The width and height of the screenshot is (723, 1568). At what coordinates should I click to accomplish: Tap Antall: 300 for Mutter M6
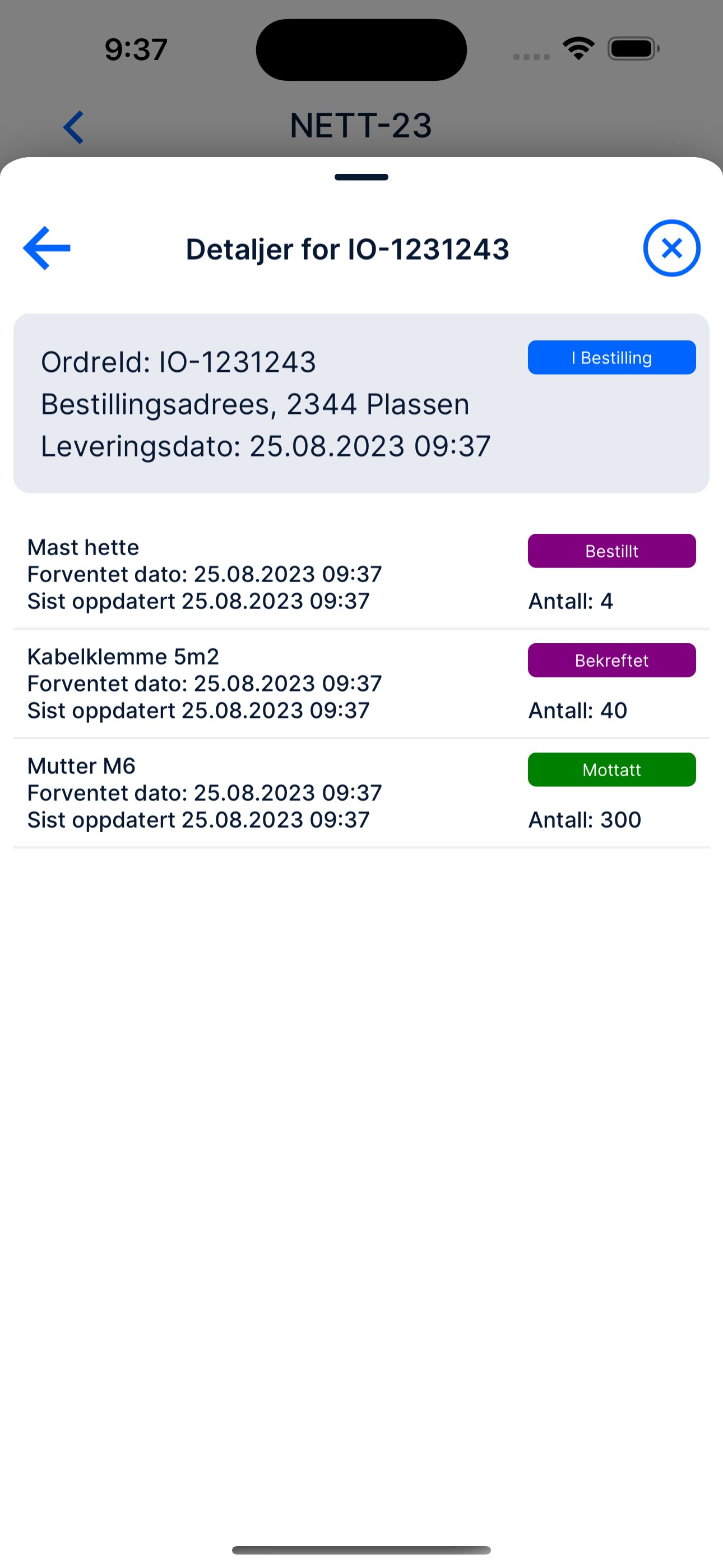583,819
